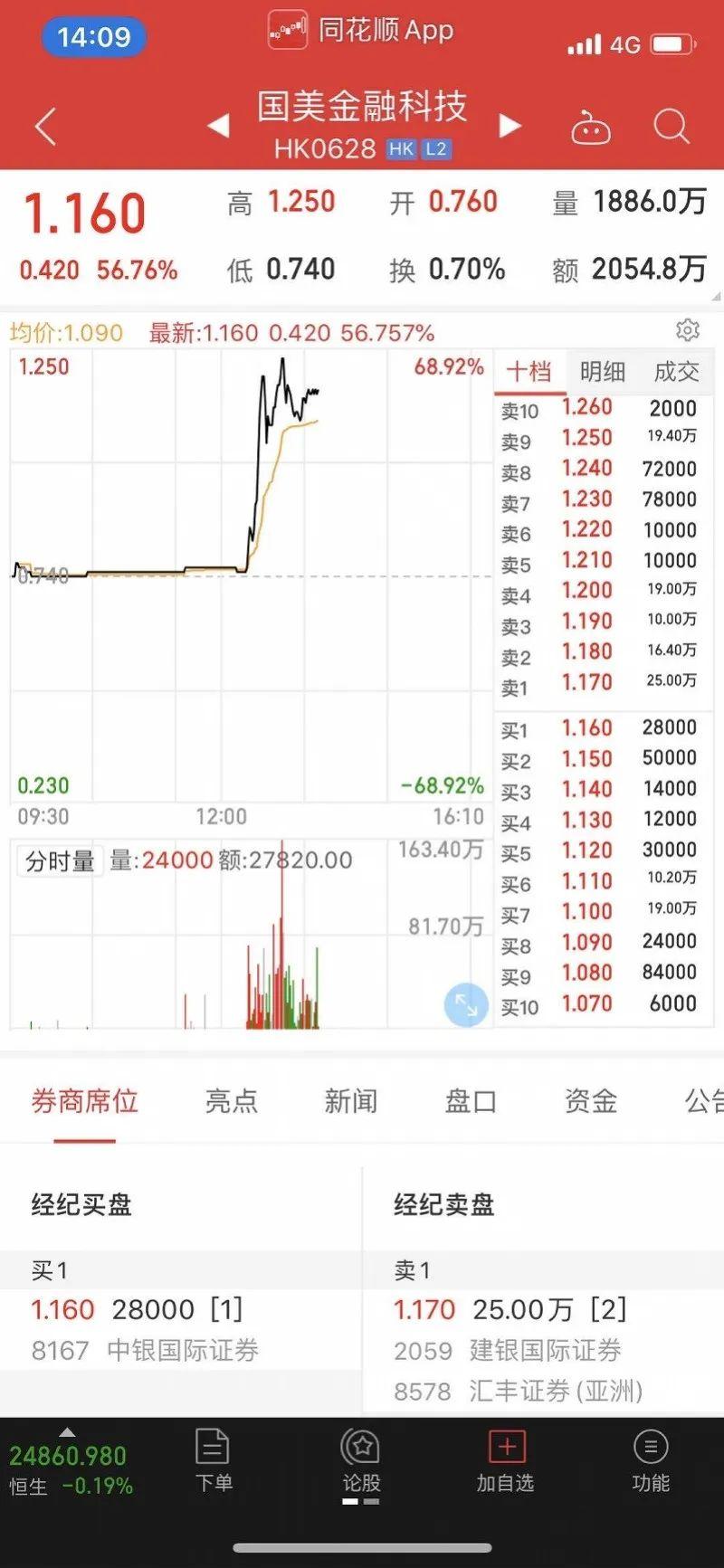
Task: Switch to the next stock arrow
Action: (510, 126)
